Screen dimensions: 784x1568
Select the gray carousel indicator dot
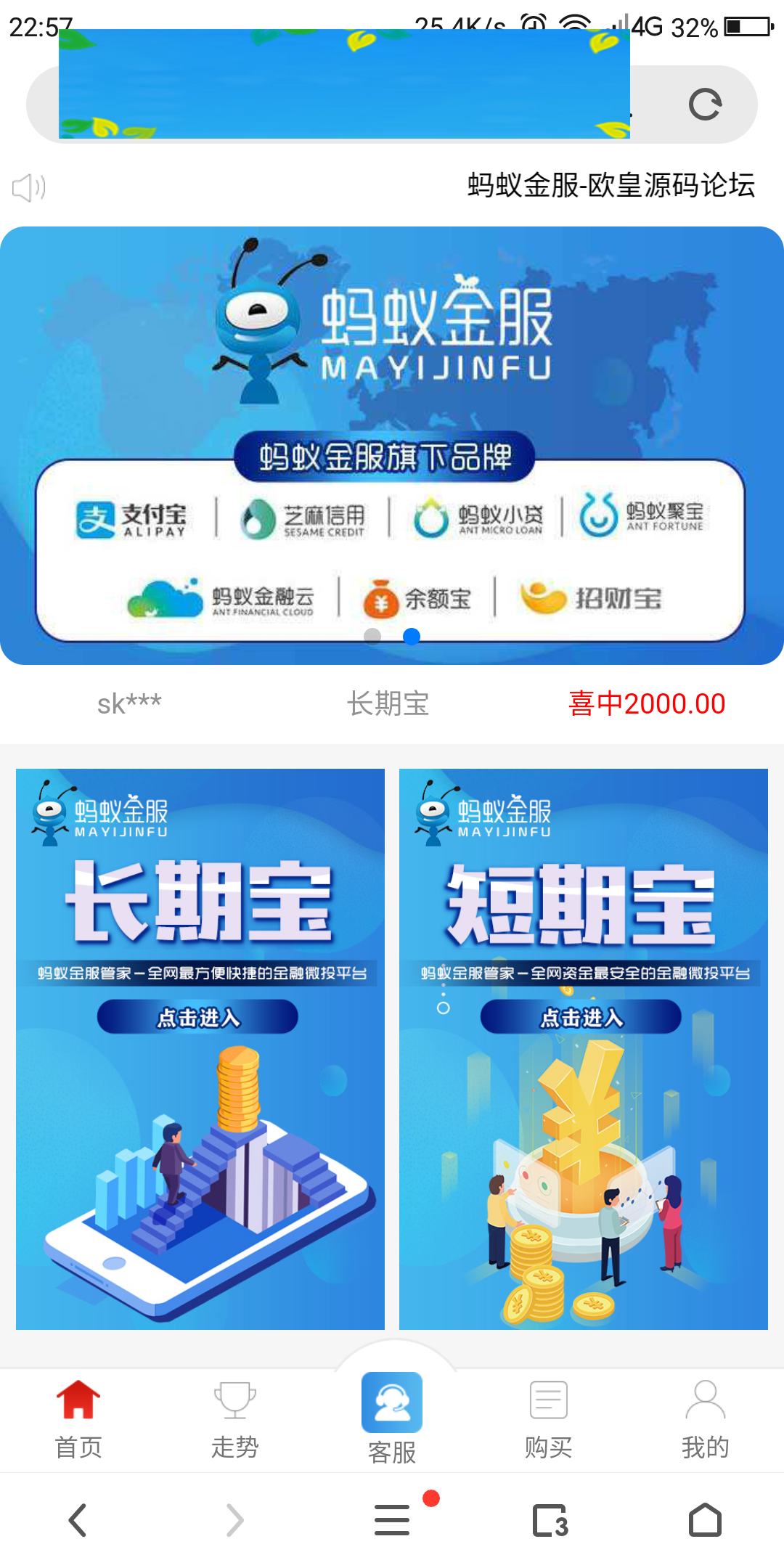pyautogui.click(x=372, y=637)
